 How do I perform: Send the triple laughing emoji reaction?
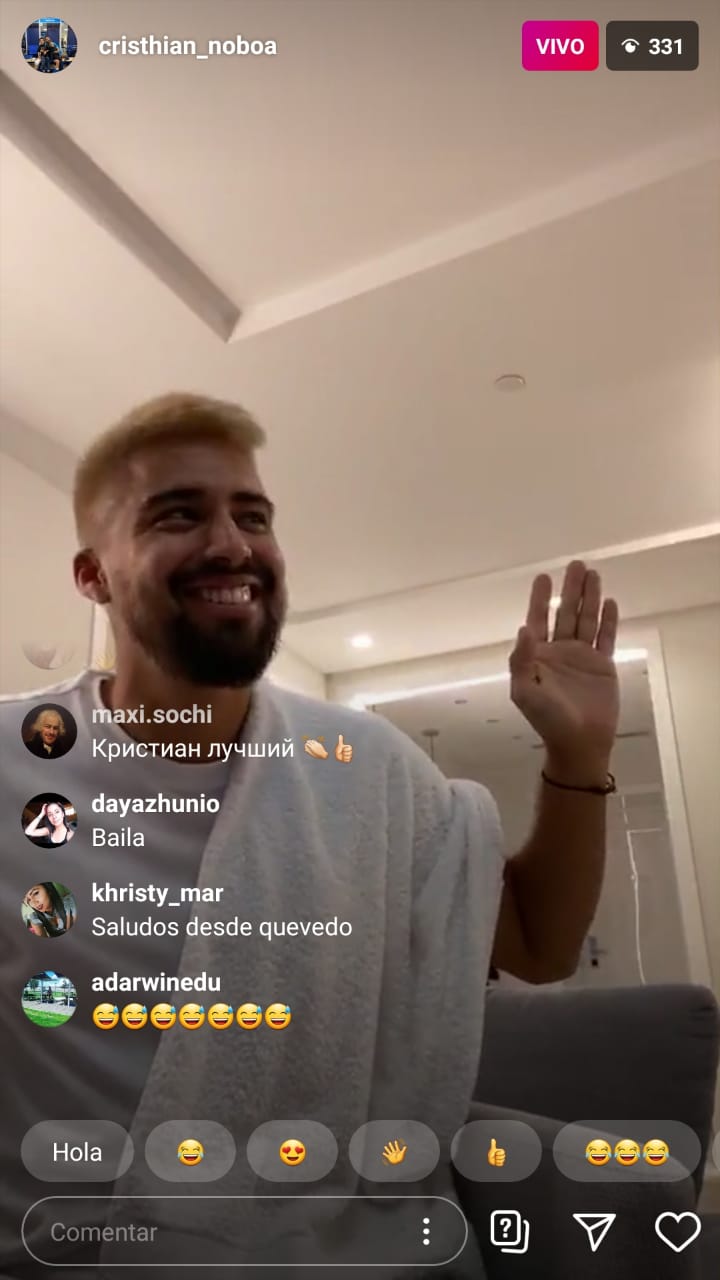pyautogui.click(x=627, y=1152)
